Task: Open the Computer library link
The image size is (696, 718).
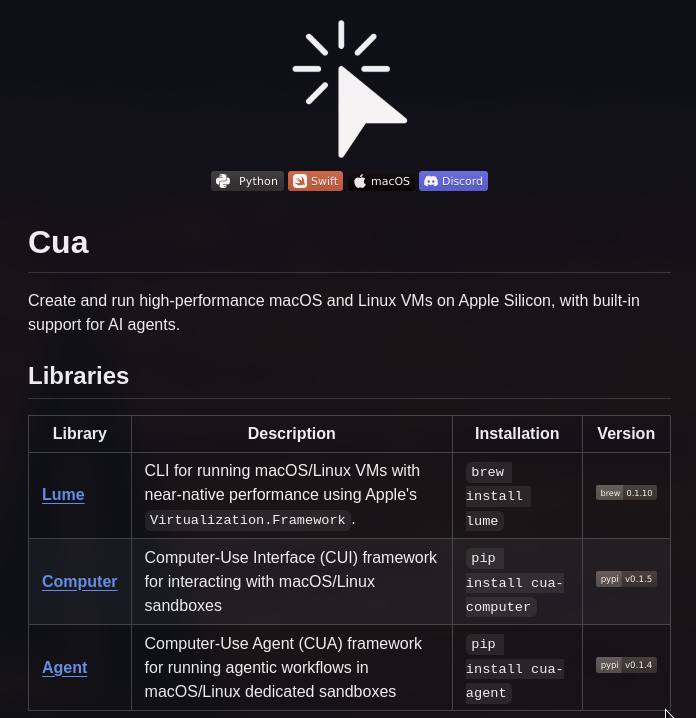Action: [79, 581]
